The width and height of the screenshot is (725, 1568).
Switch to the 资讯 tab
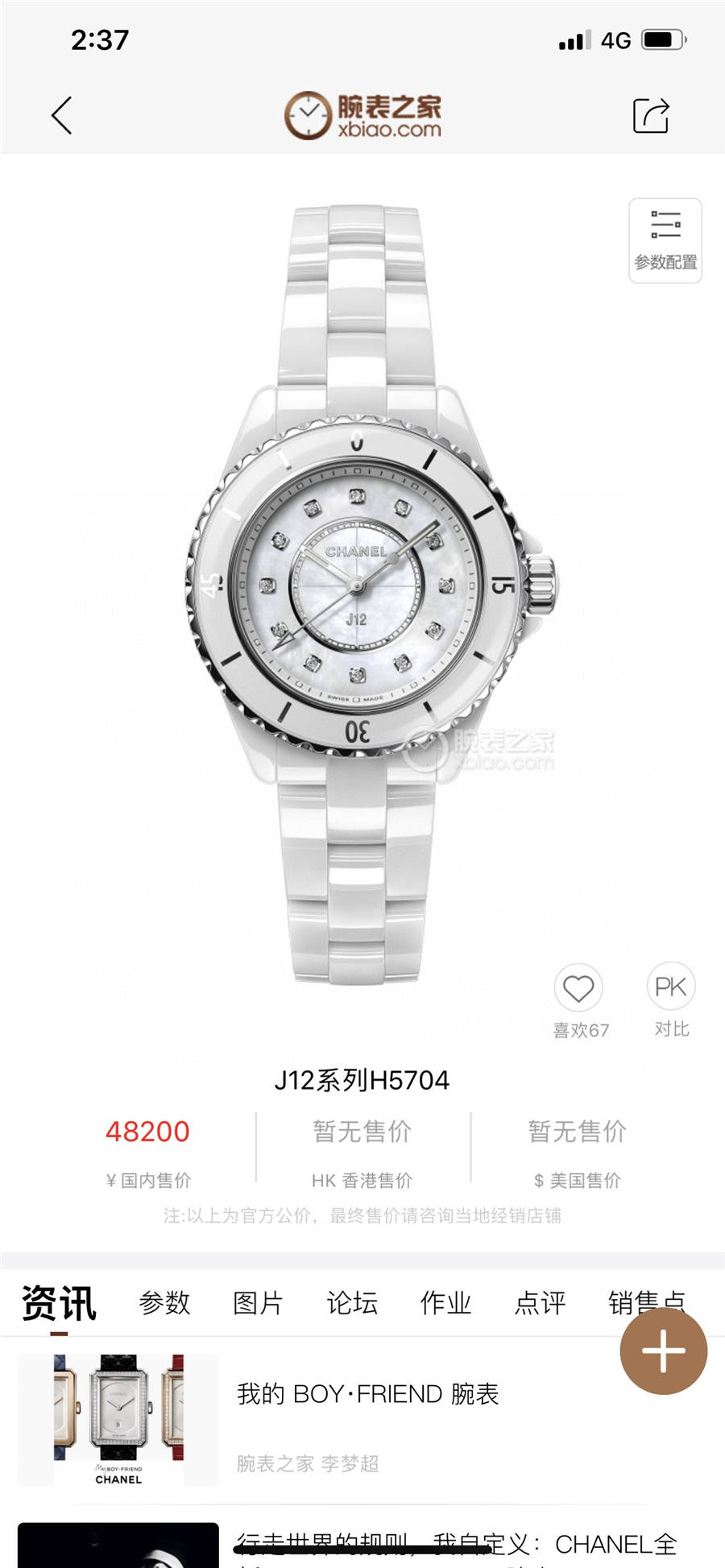pyautogui.click(x=59, y=1302)
